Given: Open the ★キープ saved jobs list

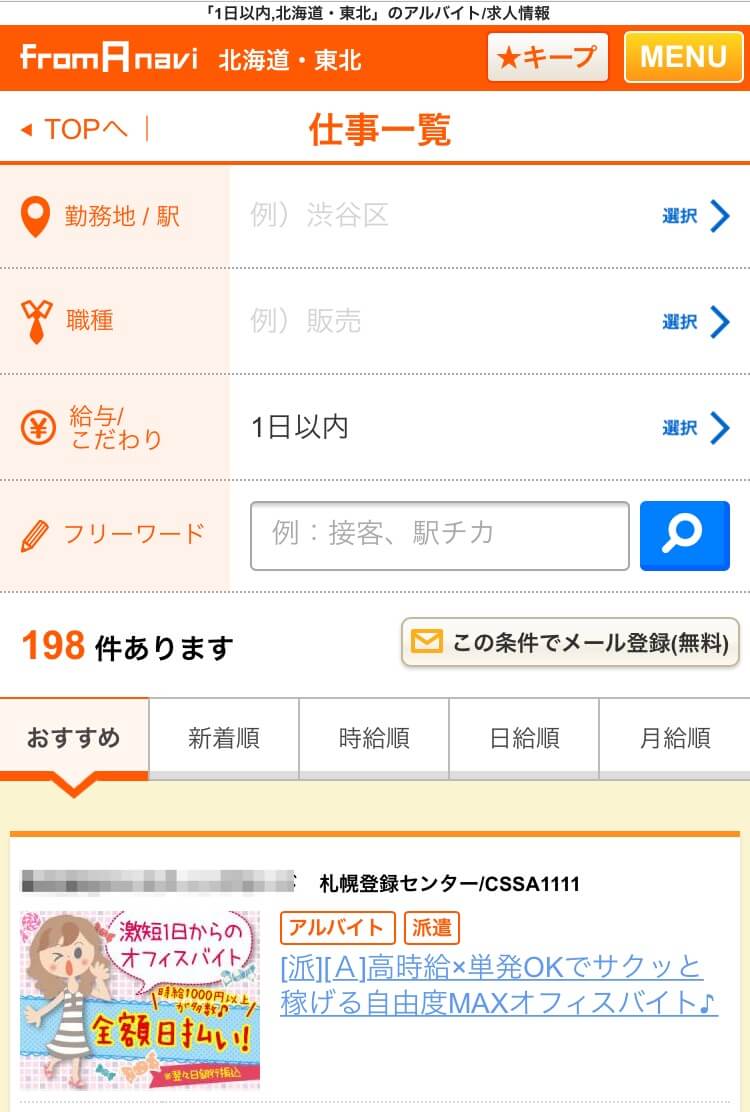Looking at the screenshot, I should point(547,57).
